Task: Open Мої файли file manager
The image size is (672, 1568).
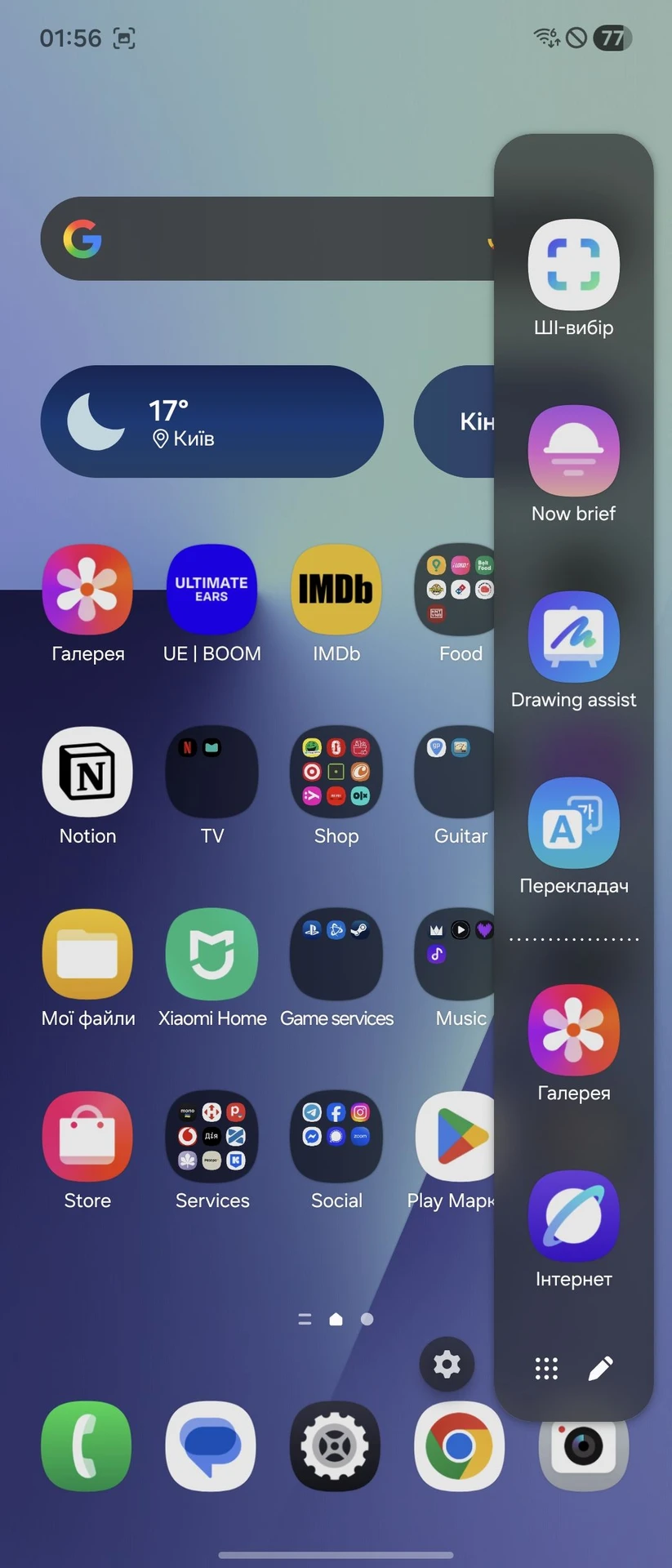Action: click(87, 955)
